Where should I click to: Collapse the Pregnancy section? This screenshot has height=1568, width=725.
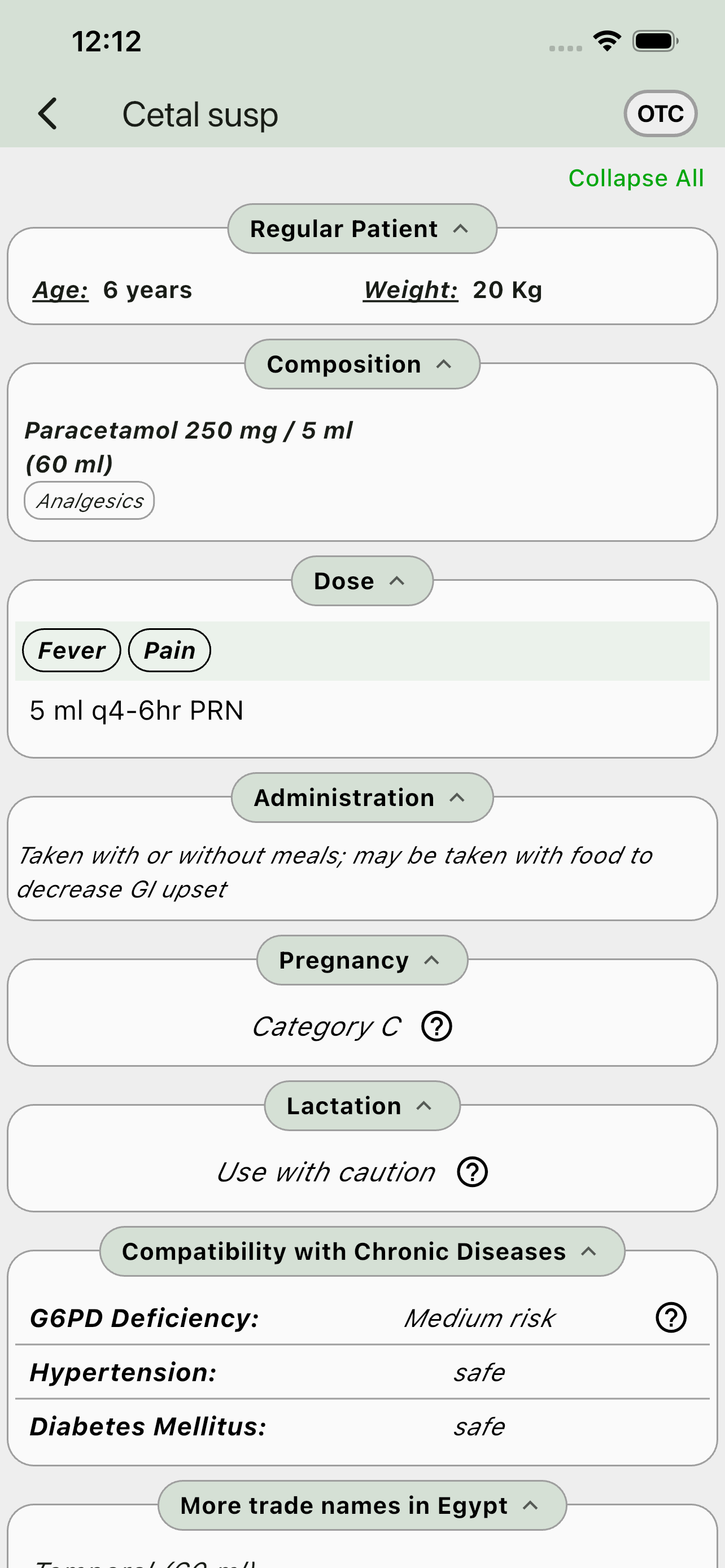[362, 961]
